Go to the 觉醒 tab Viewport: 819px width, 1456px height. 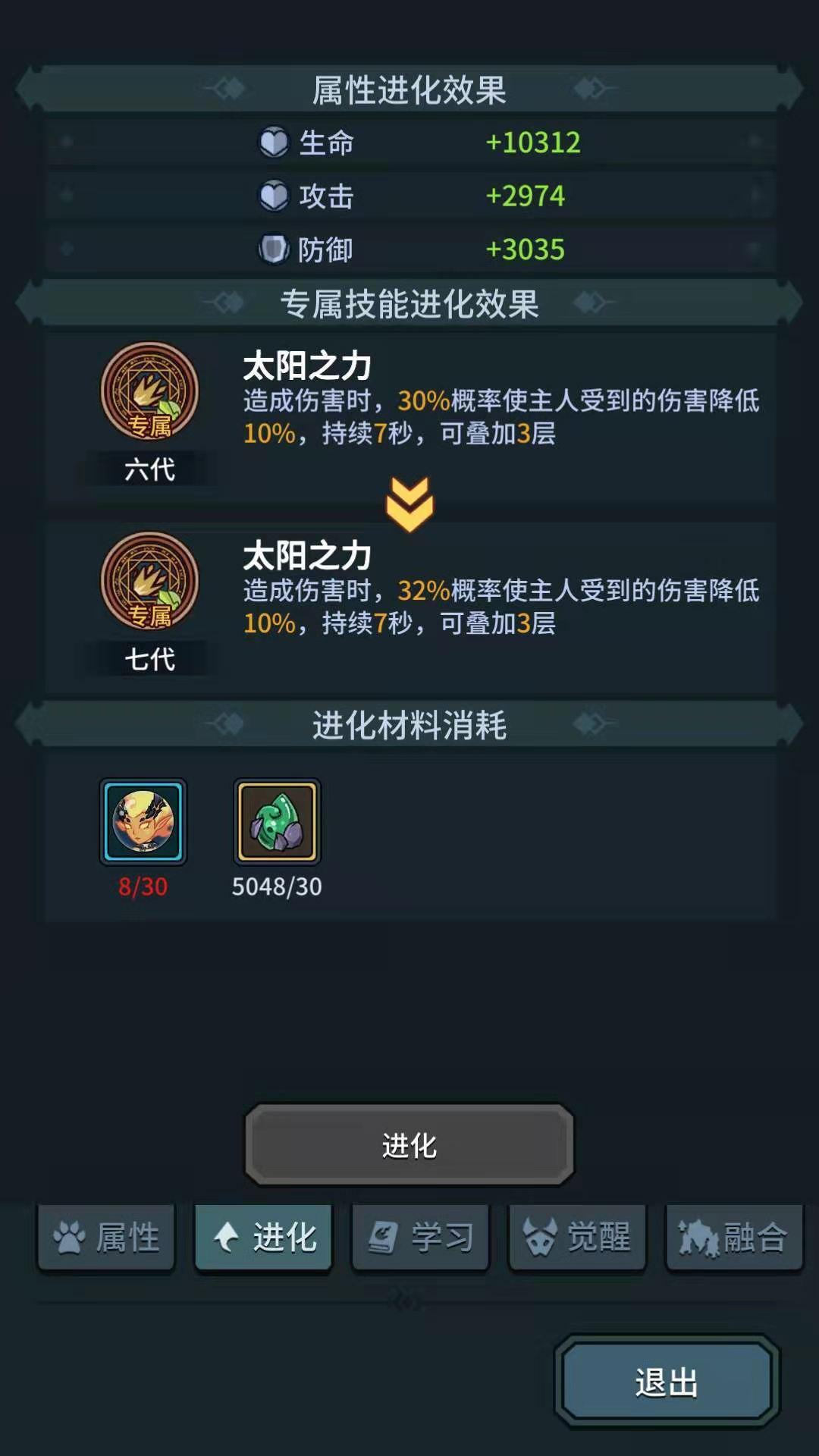pos(577,1238)
